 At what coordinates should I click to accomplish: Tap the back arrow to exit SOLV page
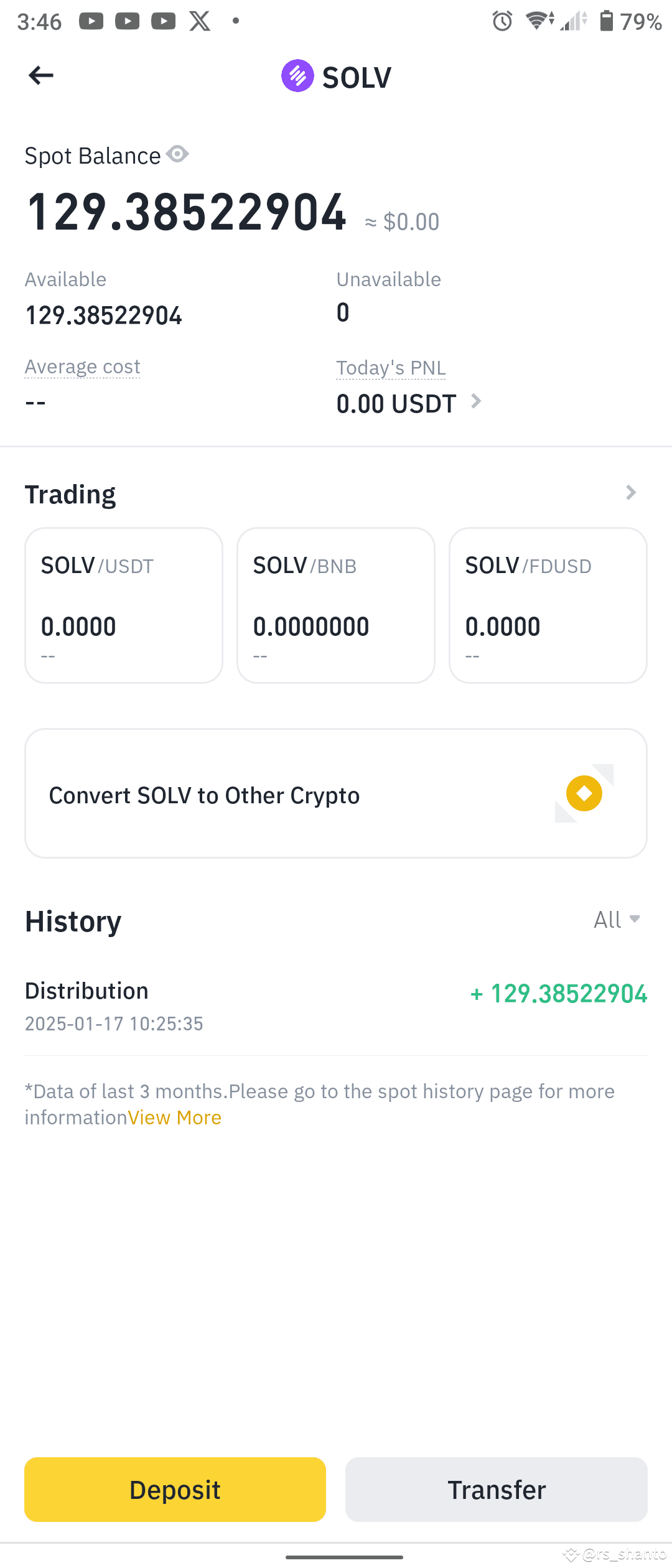point(40,75)
